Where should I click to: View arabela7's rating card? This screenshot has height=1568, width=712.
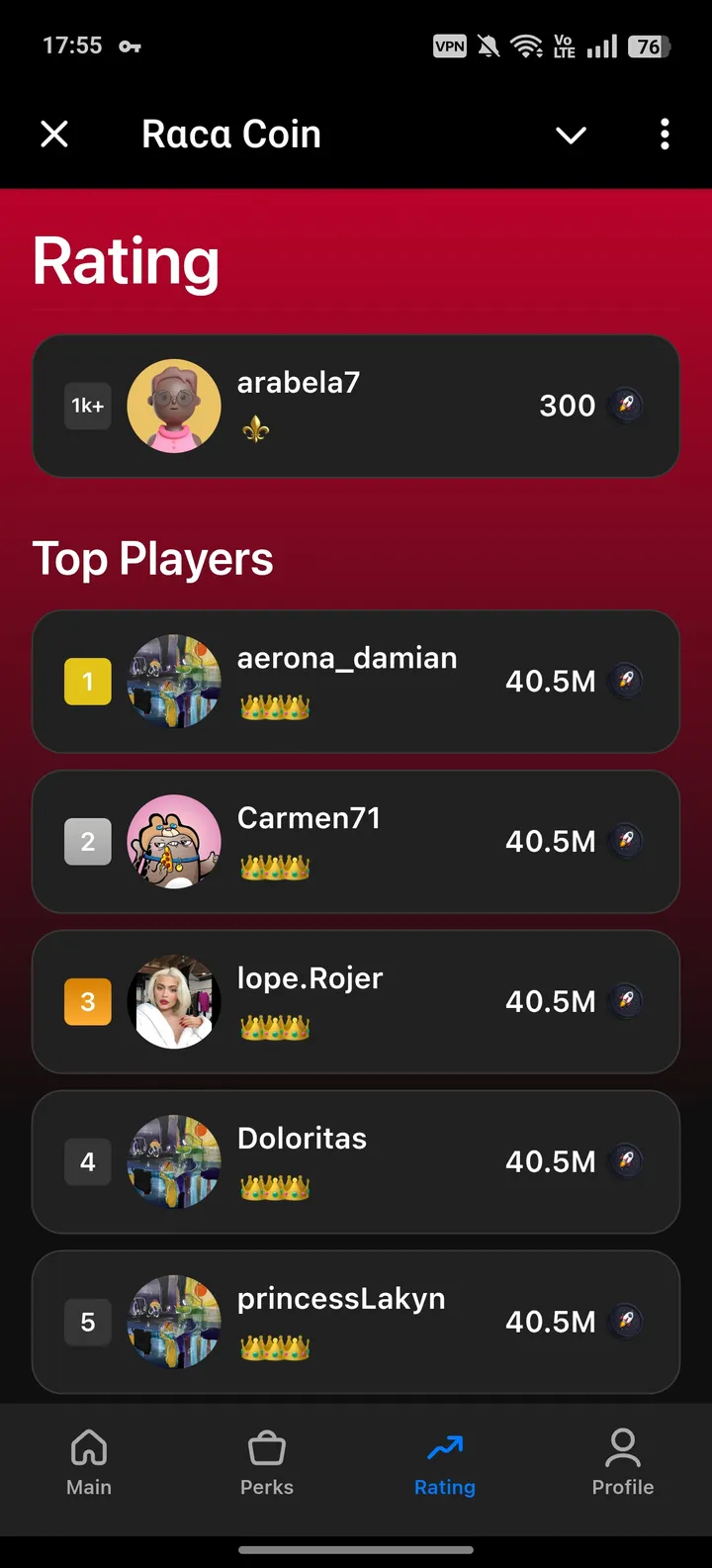point(356,406)
